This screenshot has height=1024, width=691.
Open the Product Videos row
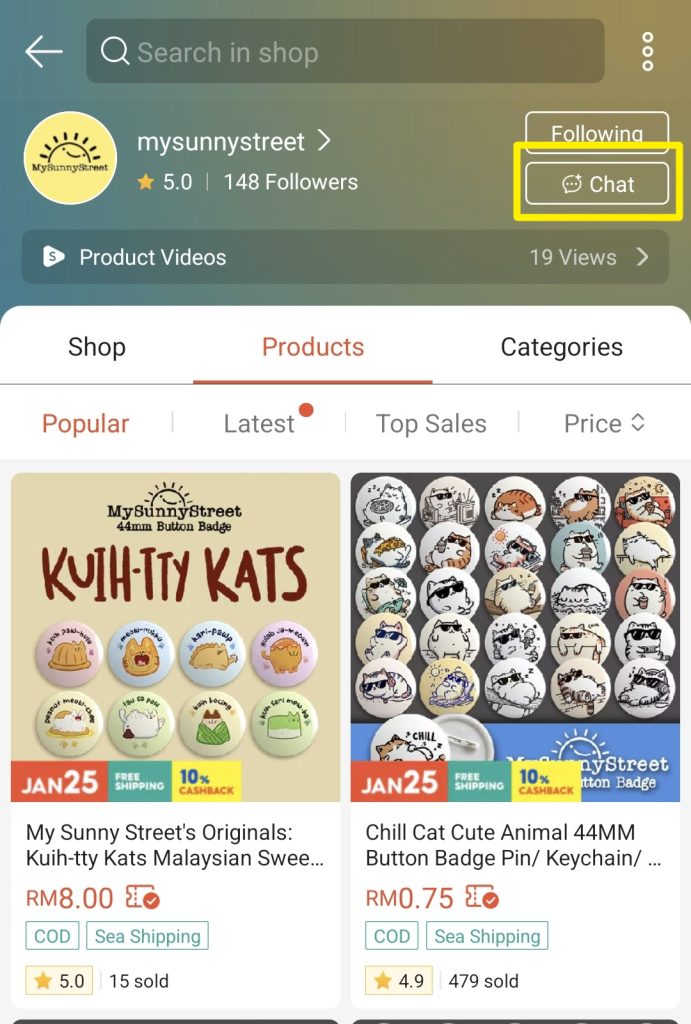[x=345, y=257]
